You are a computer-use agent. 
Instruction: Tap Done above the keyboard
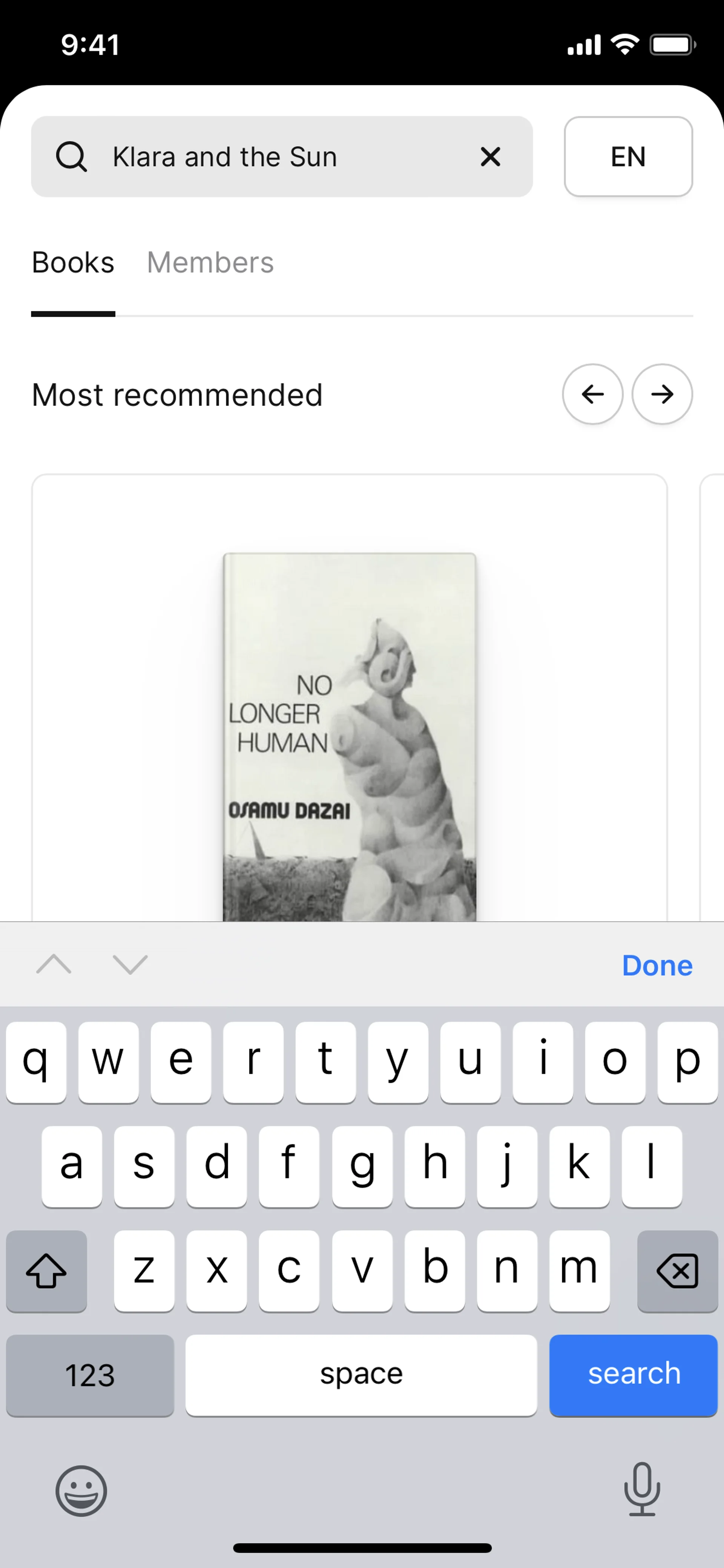pos(657,966)
